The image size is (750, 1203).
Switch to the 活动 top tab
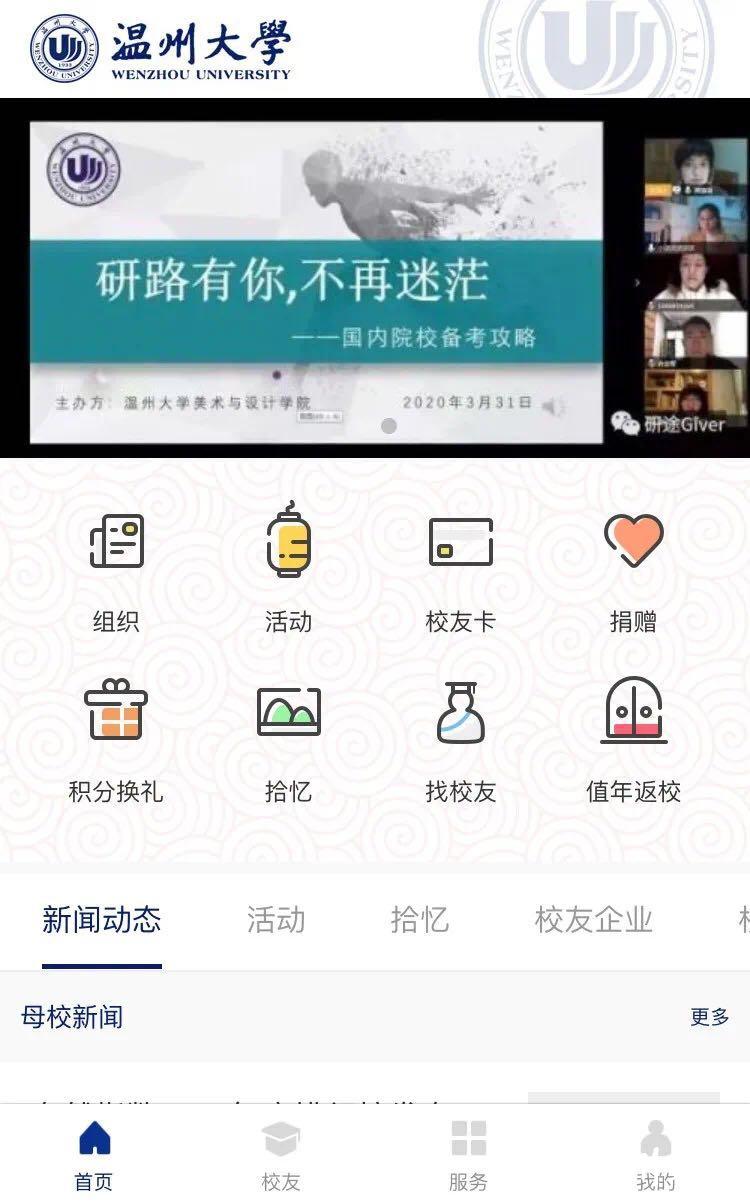276,920
